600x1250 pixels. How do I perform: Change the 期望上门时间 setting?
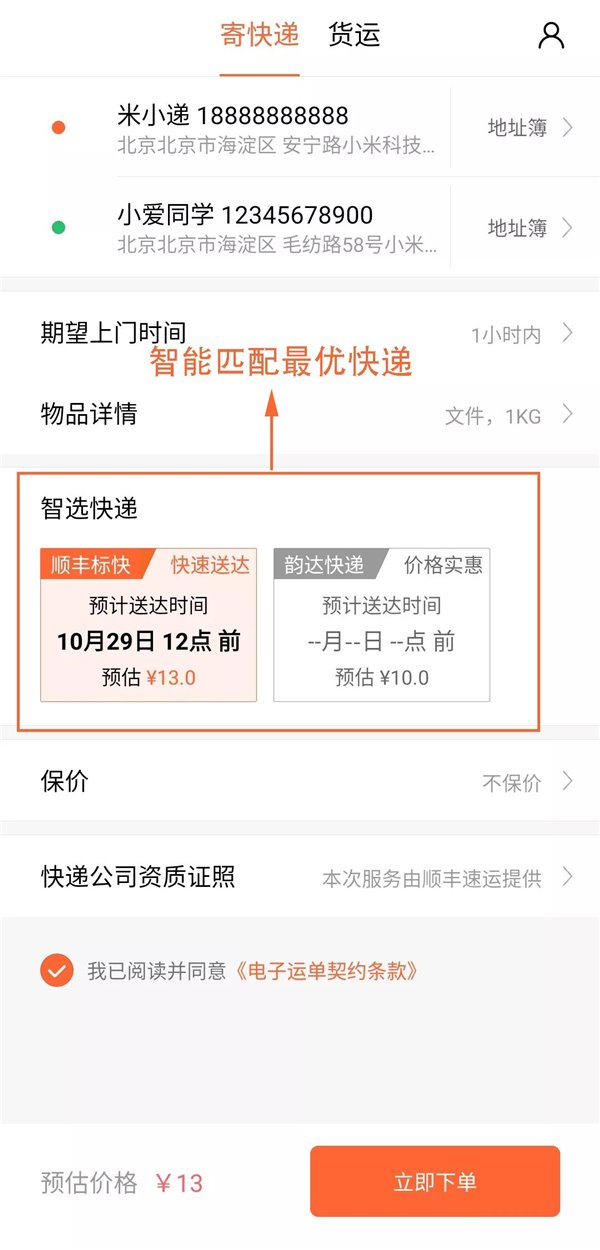[300, 333]
